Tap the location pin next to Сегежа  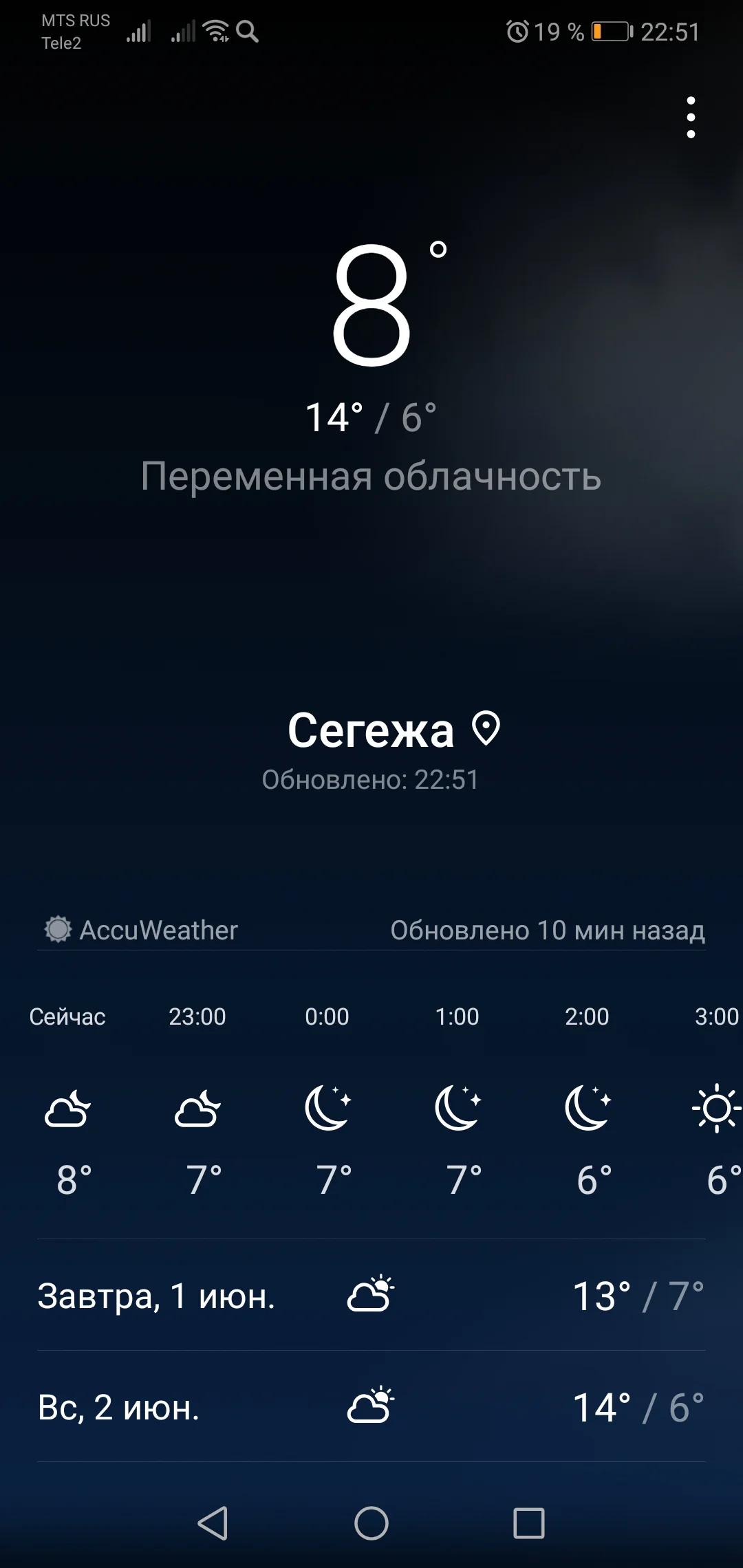pos(486,730)
